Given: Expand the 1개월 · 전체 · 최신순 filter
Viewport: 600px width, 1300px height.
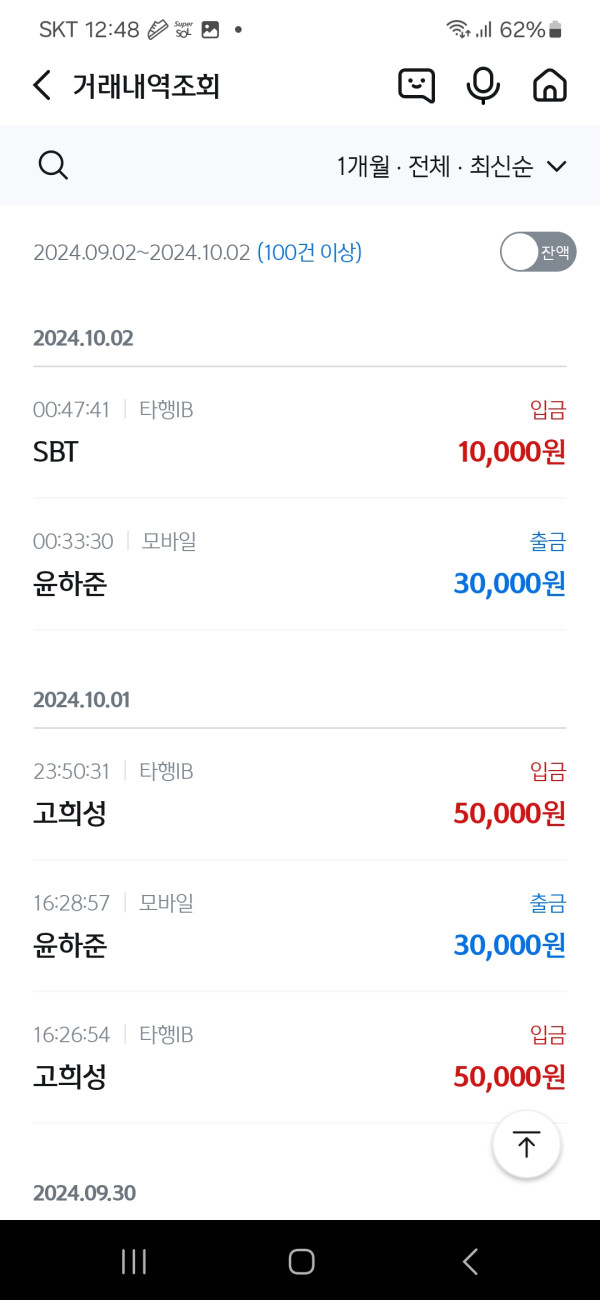Looking at the screenshot, I should click(452, 167).
